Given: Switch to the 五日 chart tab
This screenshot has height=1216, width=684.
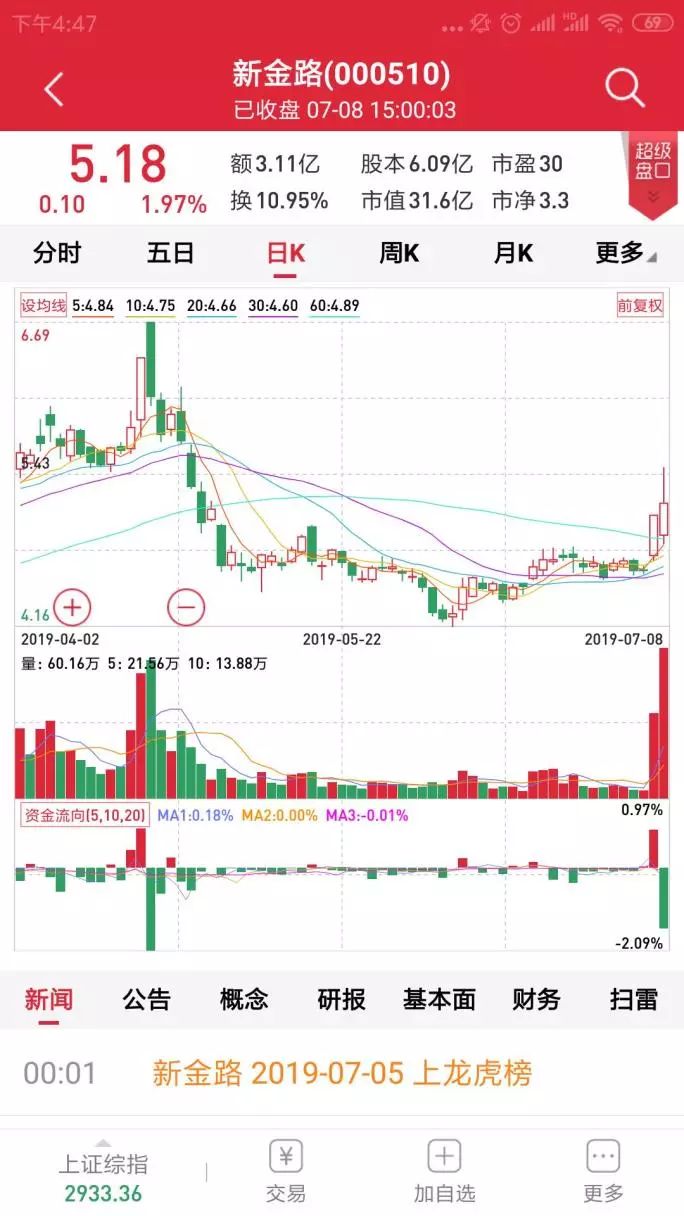Looking at the screenshot, I should 171,253.
